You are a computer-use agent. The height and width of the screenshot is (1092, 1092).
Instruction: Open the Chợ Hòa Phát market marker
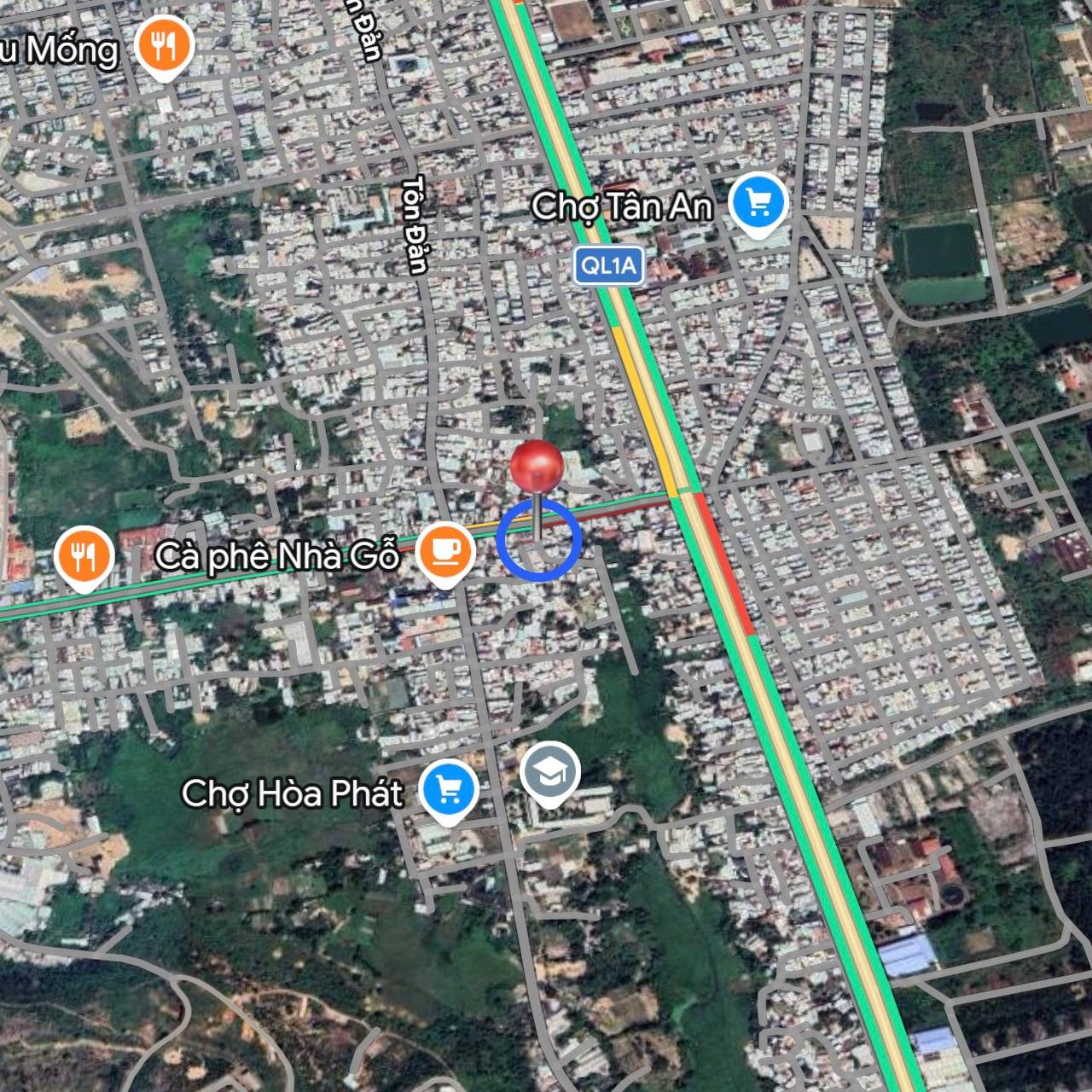coord(449,790)
